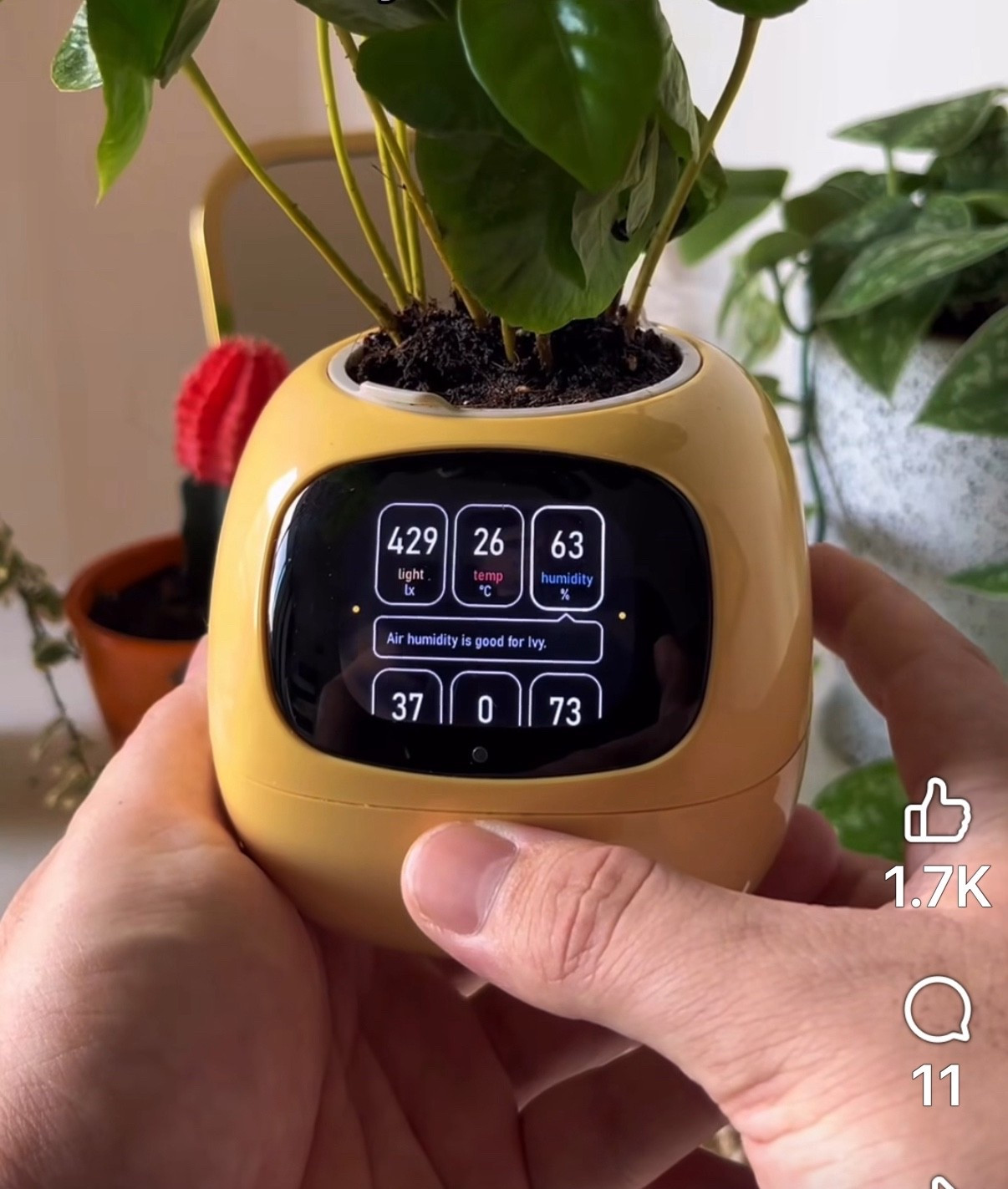Collapse the Air humidity message bubble
The height and width of the screenshot is (1189, 1008).
(x=488, y=640)
